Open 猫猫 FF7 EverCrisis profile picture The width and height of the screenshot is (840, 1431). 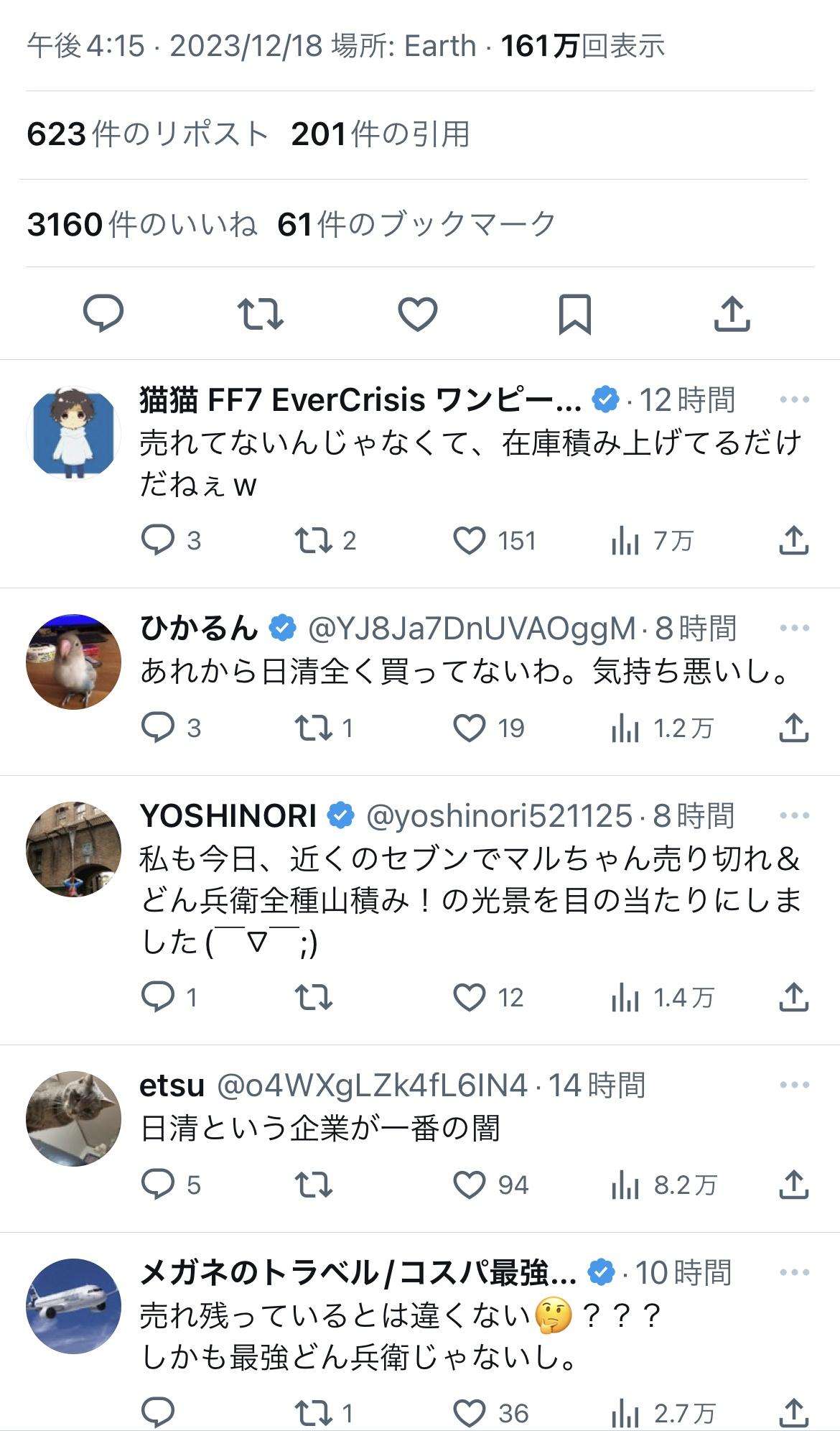73,432
